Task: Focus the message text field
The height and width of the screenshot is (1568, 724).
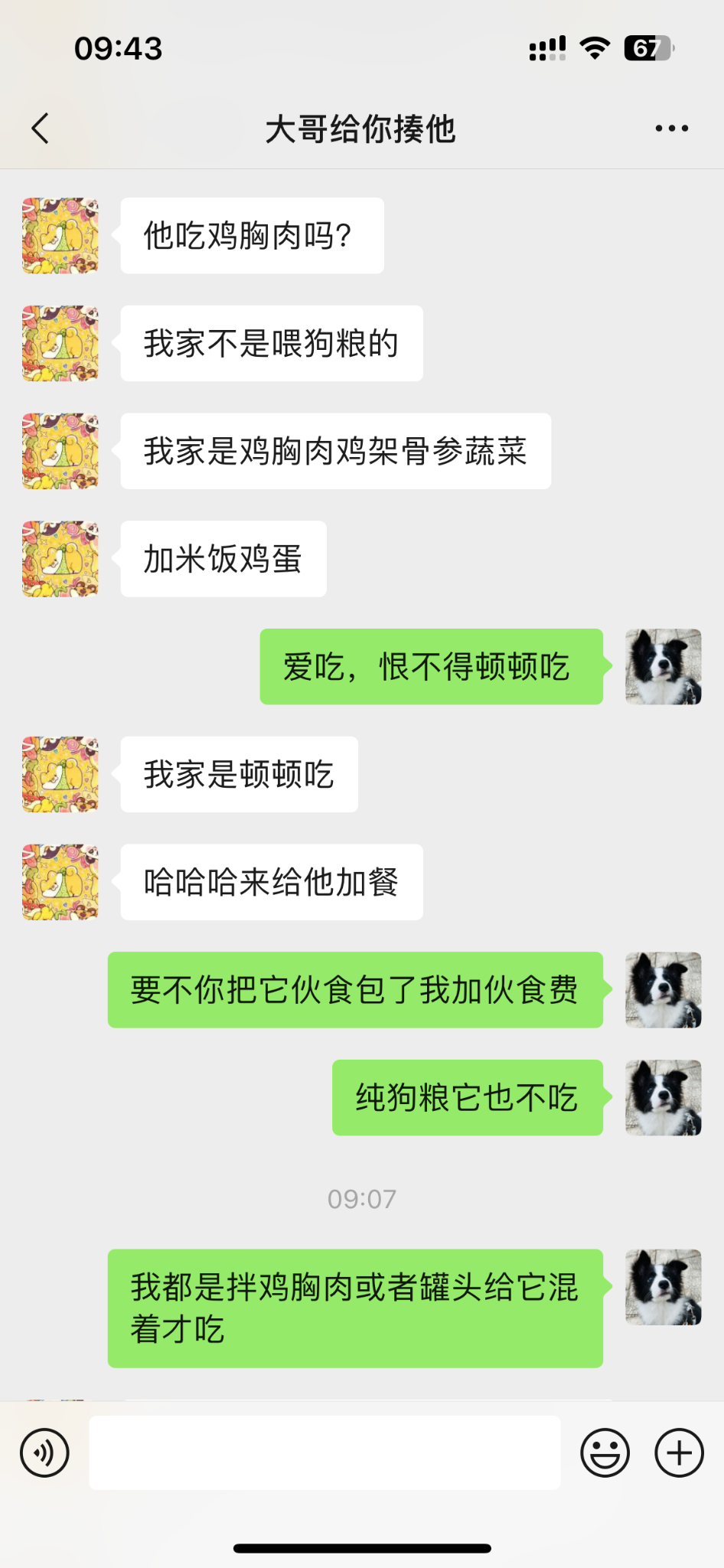Action: pos(324,1452)
